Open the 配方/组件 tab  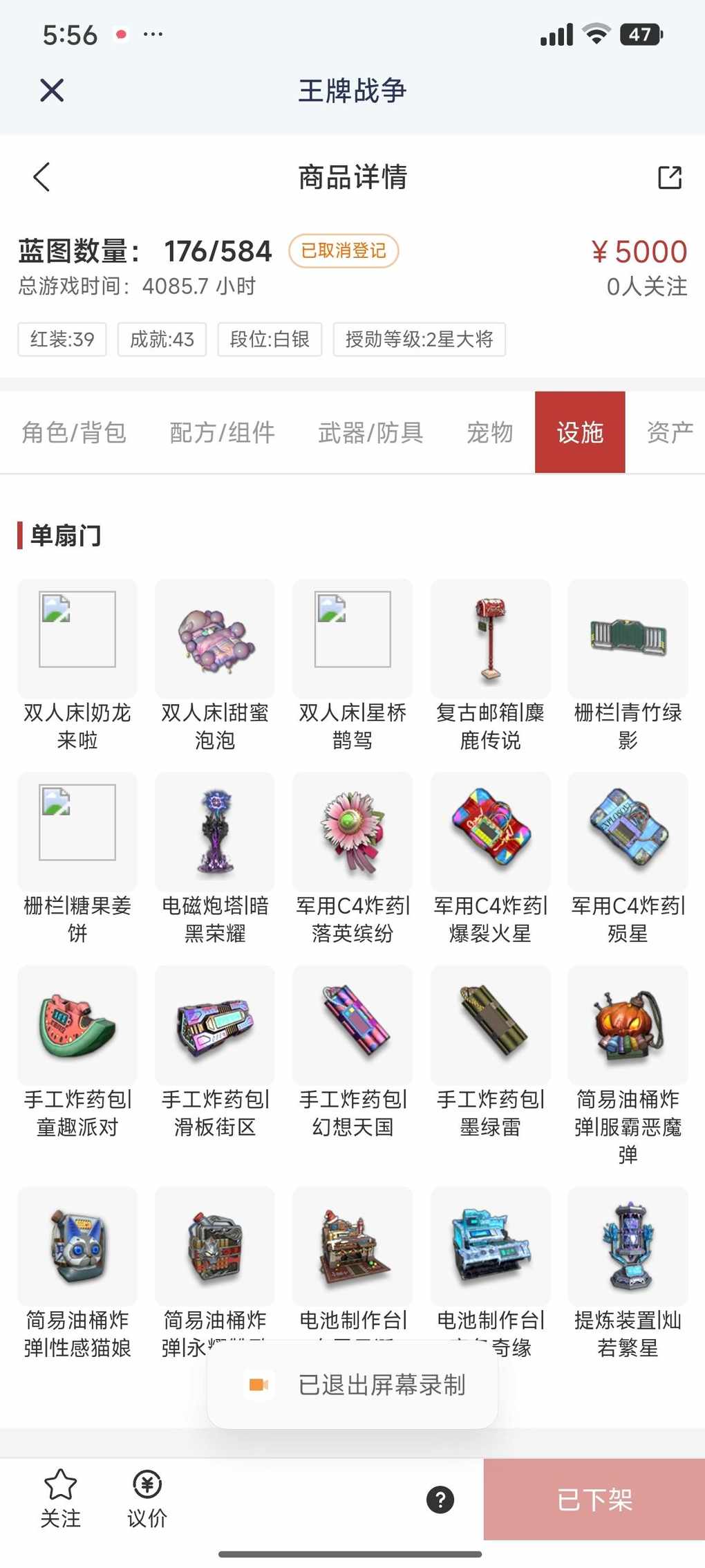click(x=222, y=433)
